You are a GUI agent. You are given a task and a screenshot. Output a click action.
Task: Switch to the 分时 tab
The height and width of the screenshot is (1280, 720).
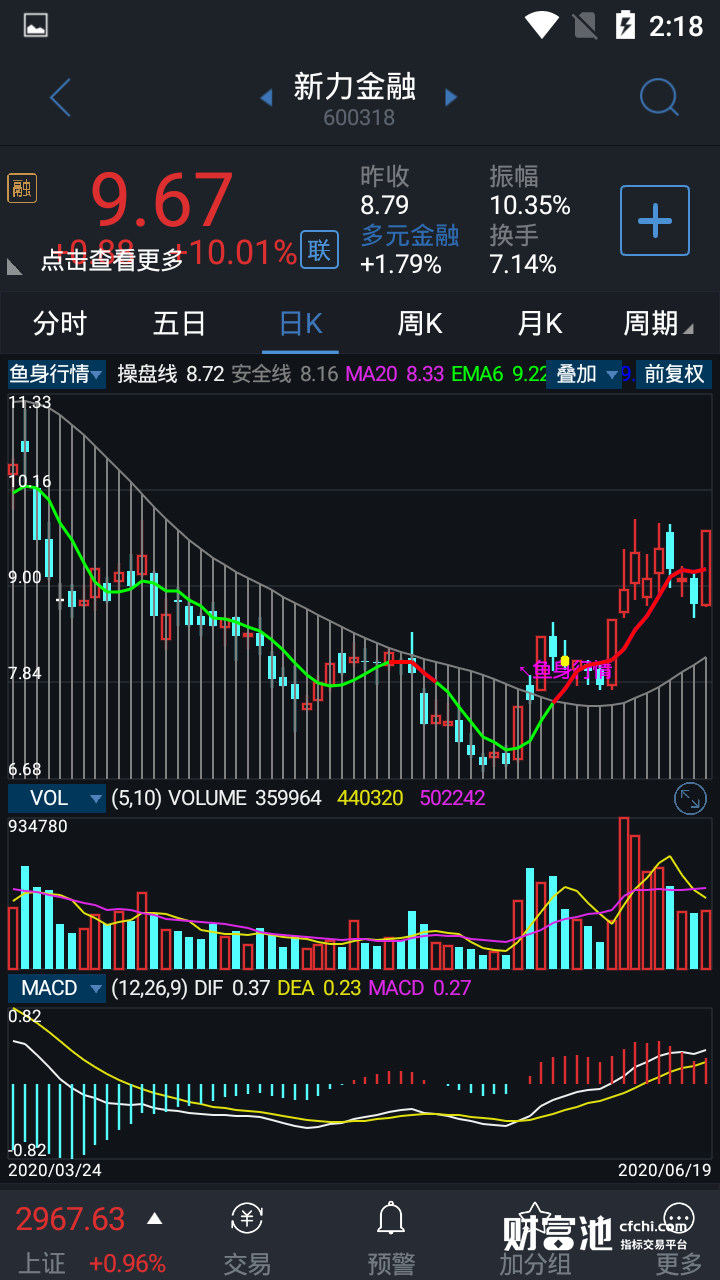[x=60, y=324]
